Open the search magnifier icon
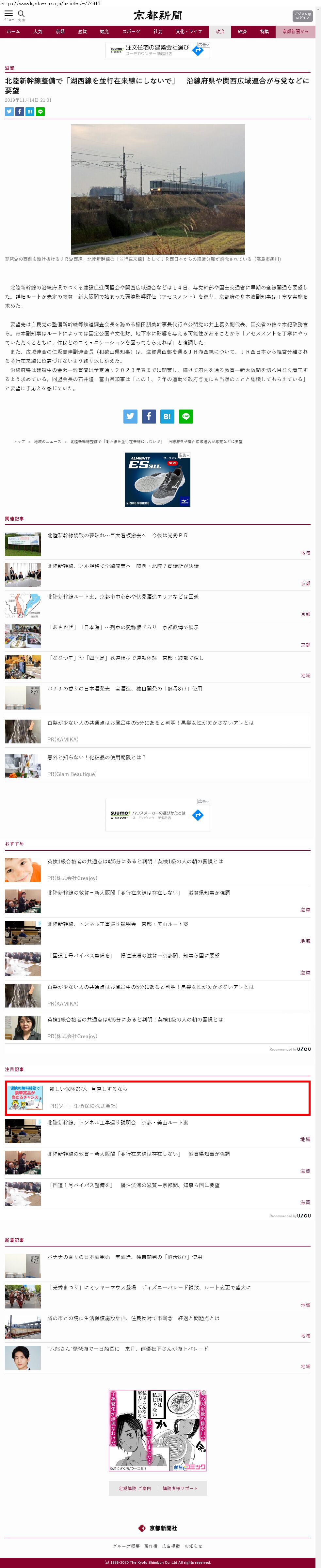Viewport: 321px width, 1568px height. tap(21, 14)
